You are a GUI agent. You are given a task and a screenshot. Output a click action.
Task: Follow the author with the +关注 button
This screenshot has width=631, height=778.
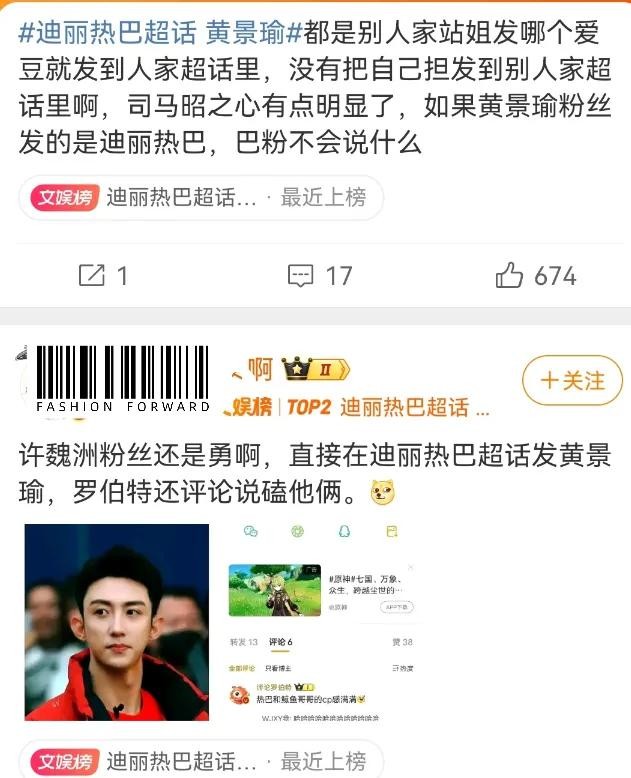tap(572, 381)
